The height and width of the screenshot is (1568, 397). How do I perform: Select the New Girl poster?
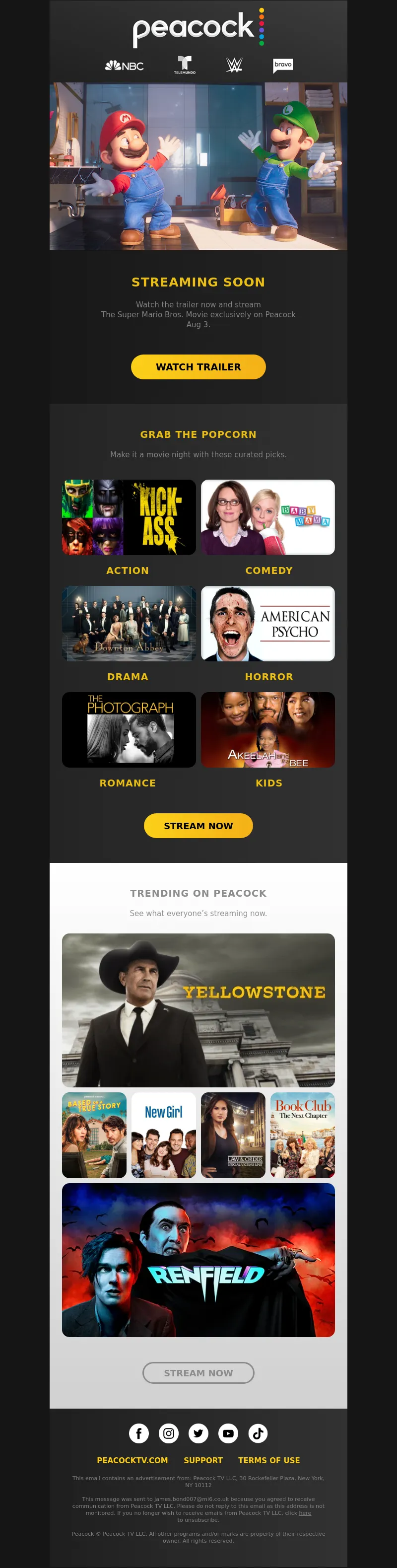click(x=164, y=1135)
